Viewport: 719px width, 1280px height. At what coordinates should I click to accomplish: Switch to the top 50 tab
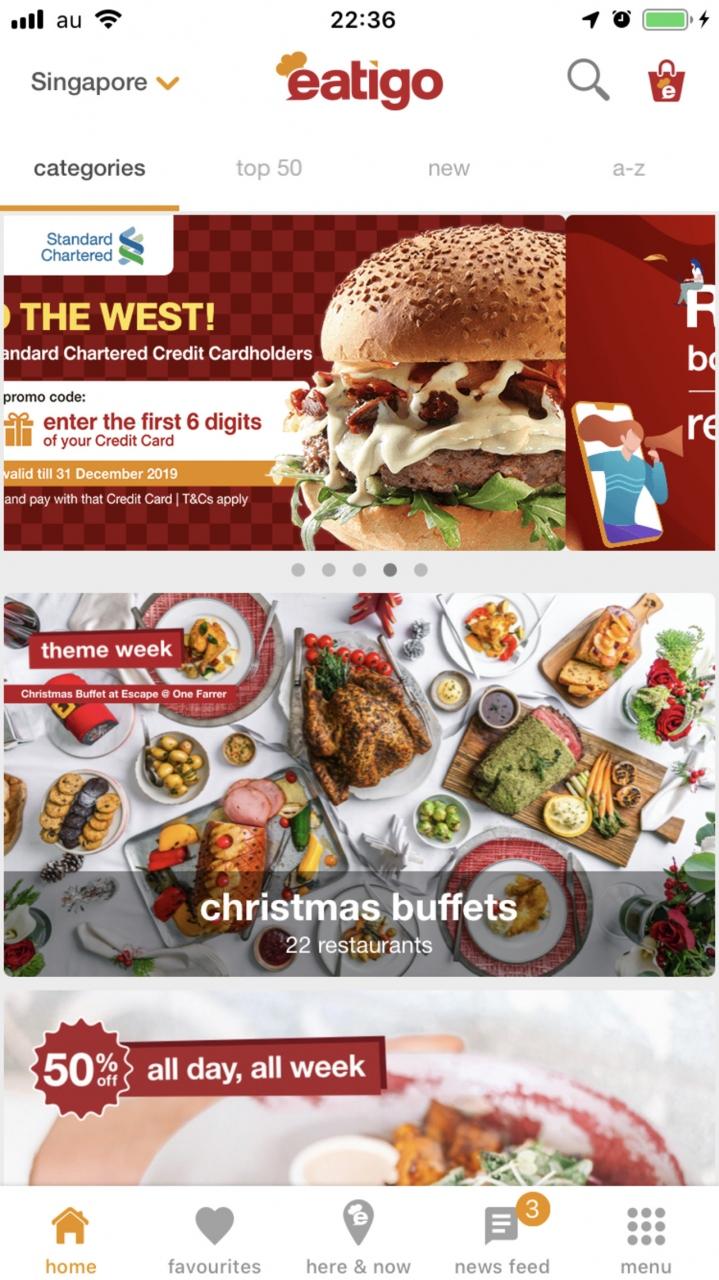coord(268,168)
